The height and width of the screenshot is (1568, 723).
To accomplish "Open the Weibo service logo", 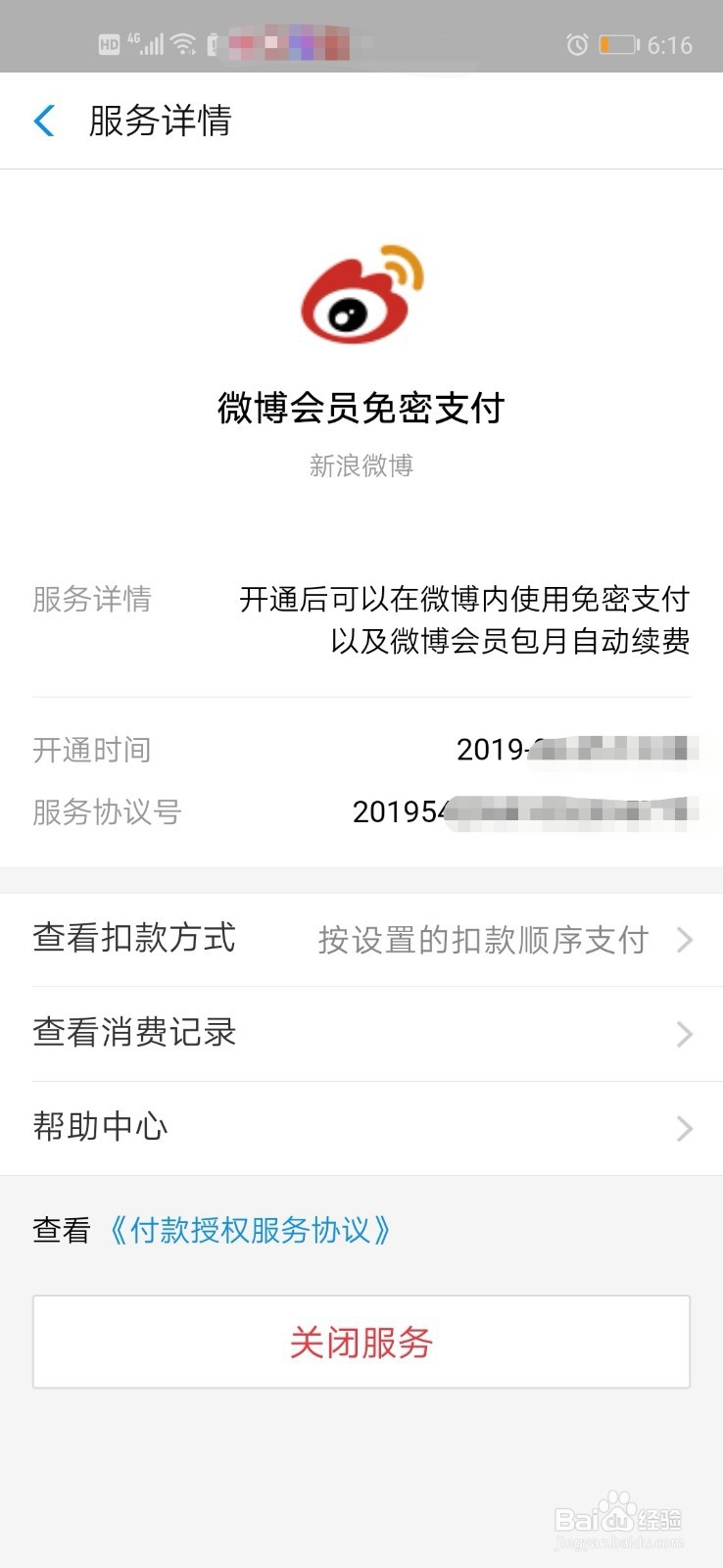I will 361,299.
